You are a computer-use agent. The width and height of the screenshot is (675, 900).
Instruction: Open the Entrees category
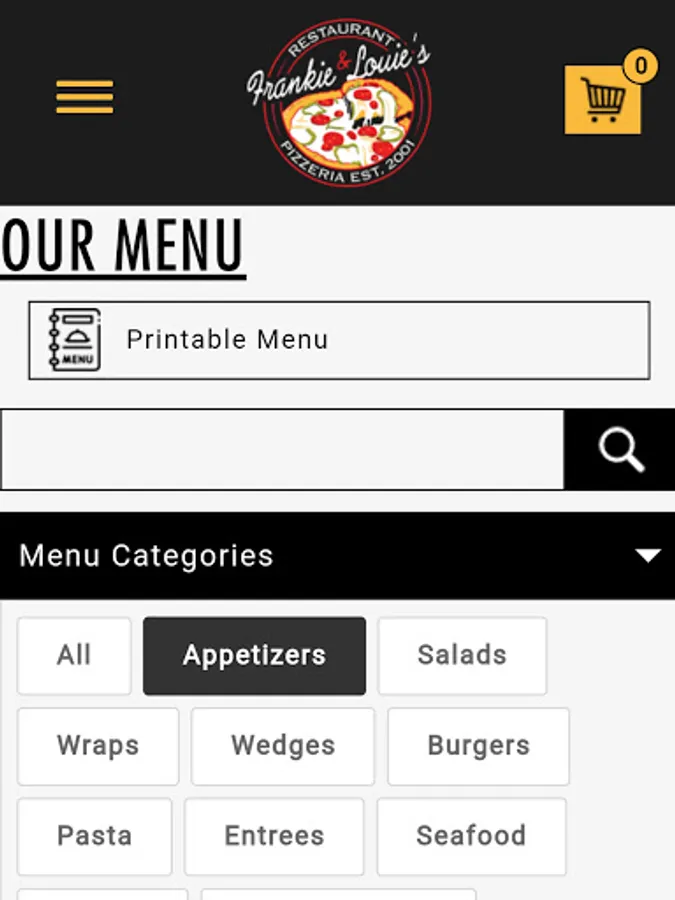click(274, 836)
